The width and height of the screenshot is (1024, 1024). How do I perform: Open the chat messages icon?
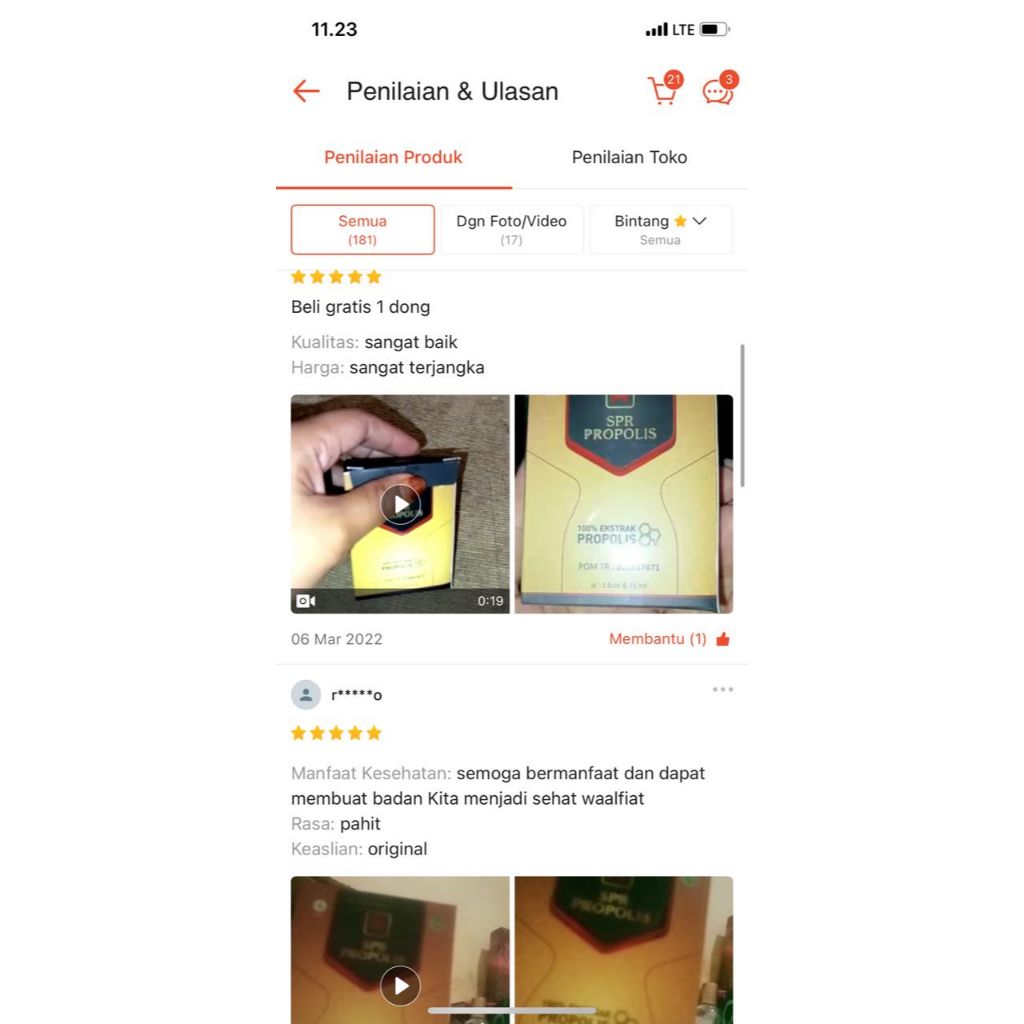tap(718, 92)
